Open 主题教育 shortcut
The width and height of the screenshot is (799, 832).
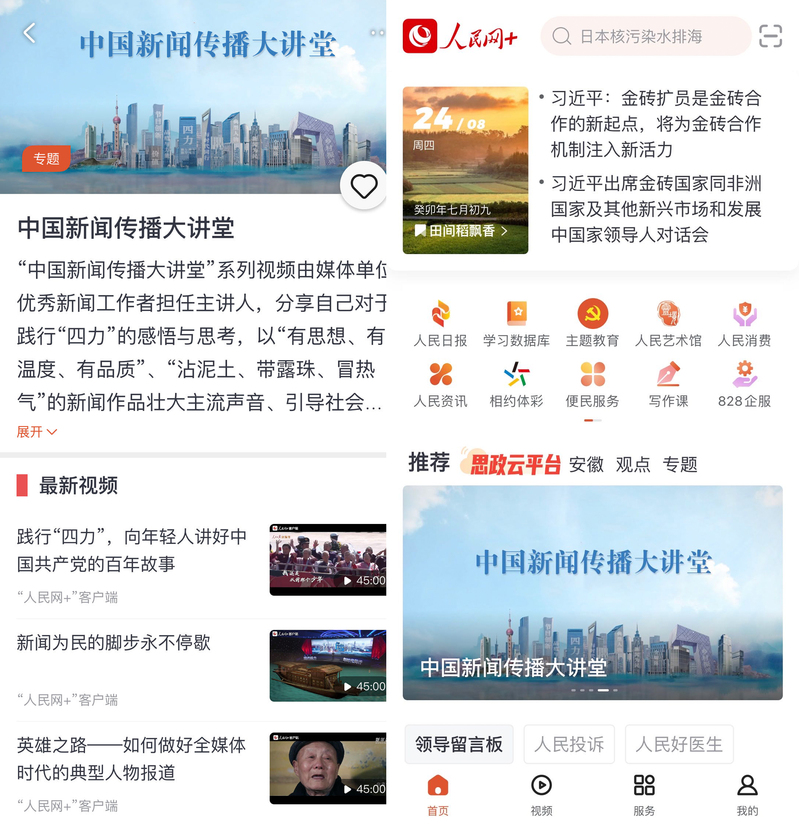point(592,323)
